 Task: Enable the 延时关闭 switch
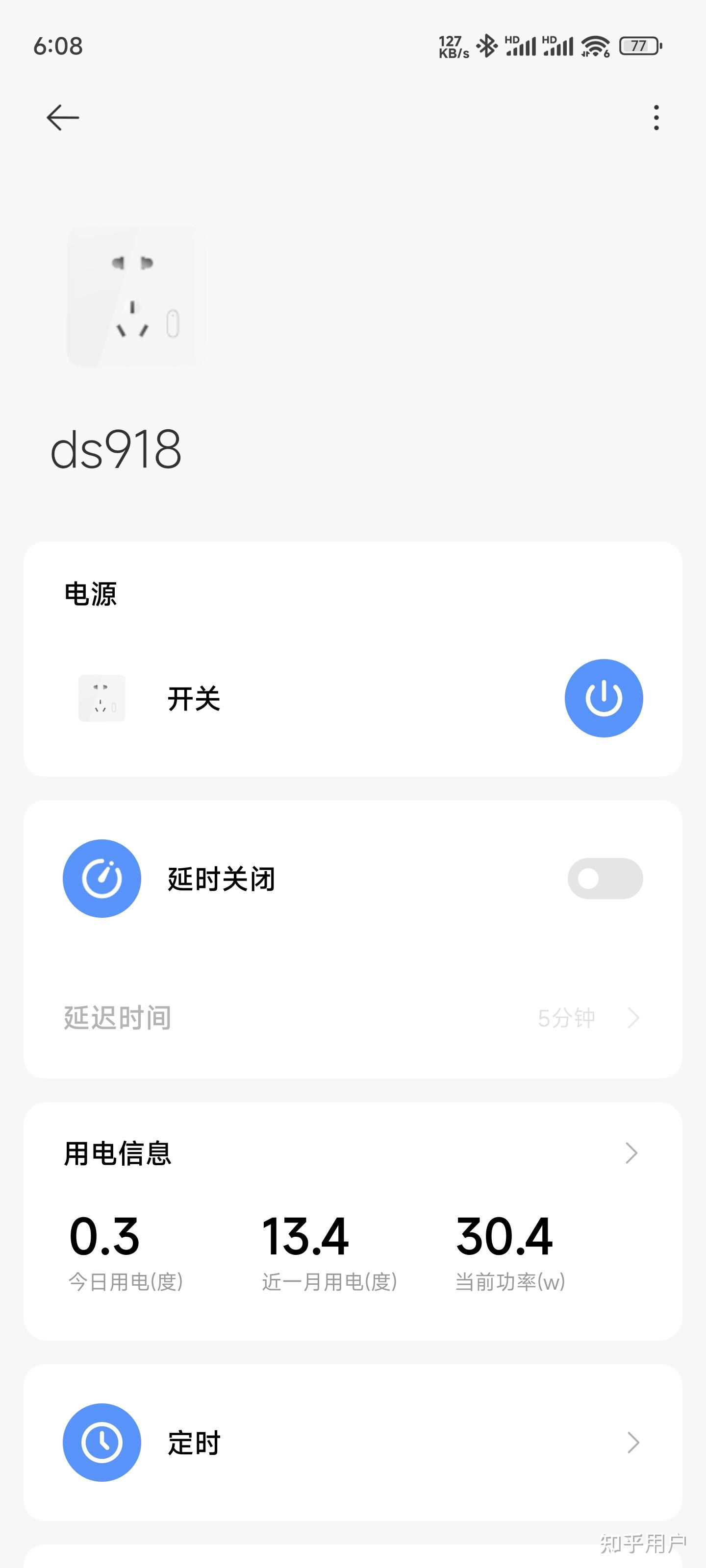[605, 879]
